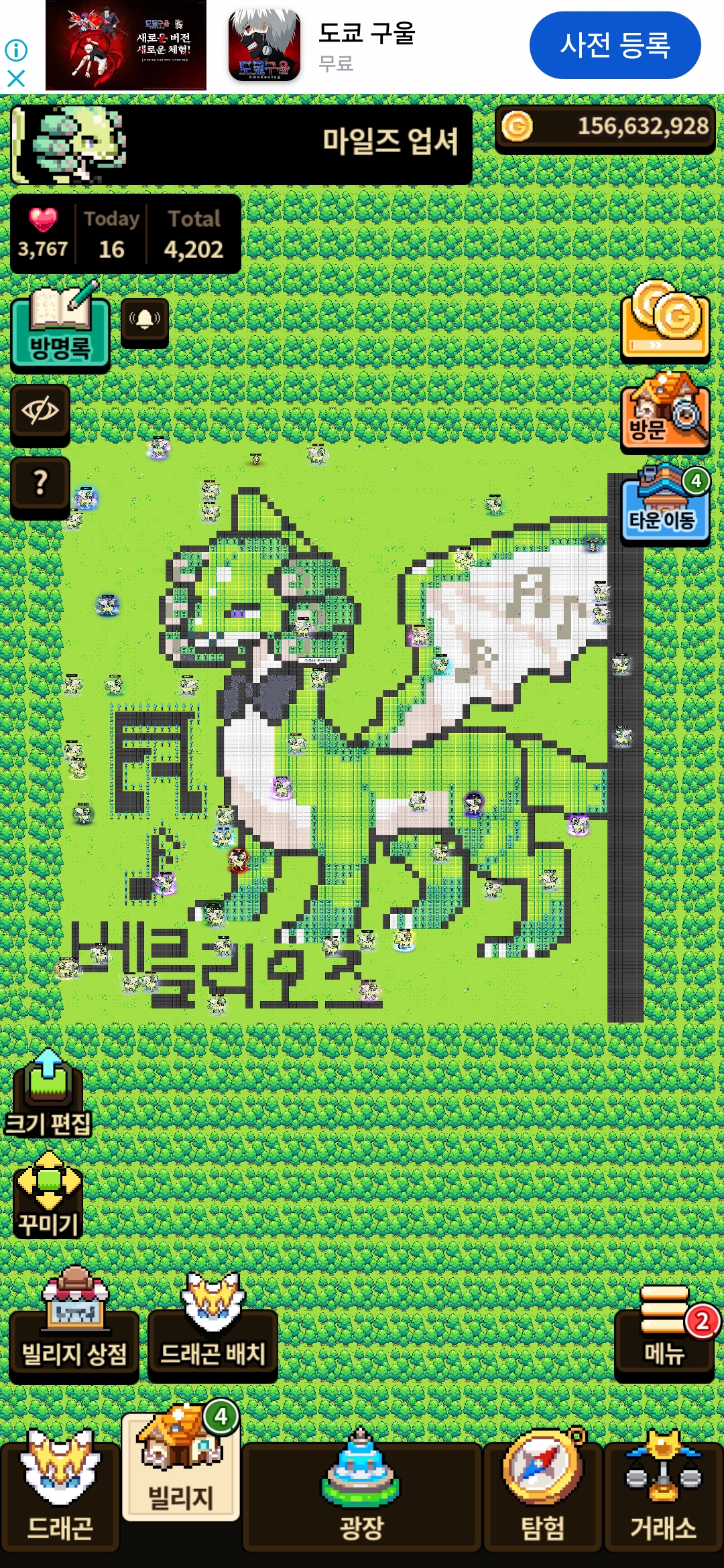Go to the 광장 tab
Image resolution: width=724 pixels, height=1568 pixels.
[361, 1496]
